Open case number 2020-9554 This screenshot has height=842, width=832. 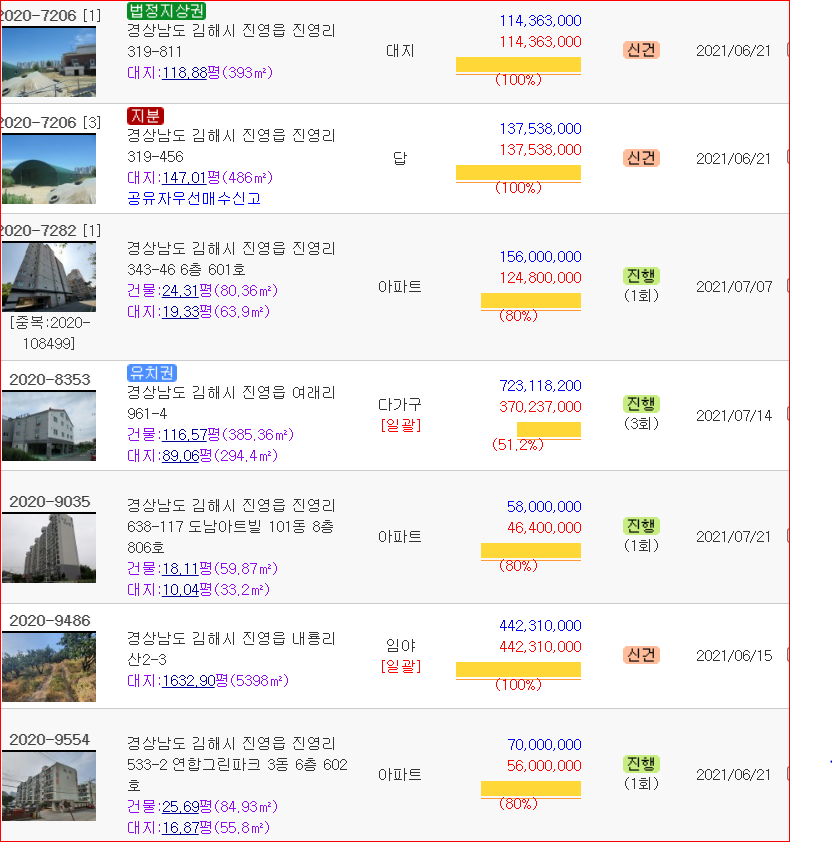(49, 739)
